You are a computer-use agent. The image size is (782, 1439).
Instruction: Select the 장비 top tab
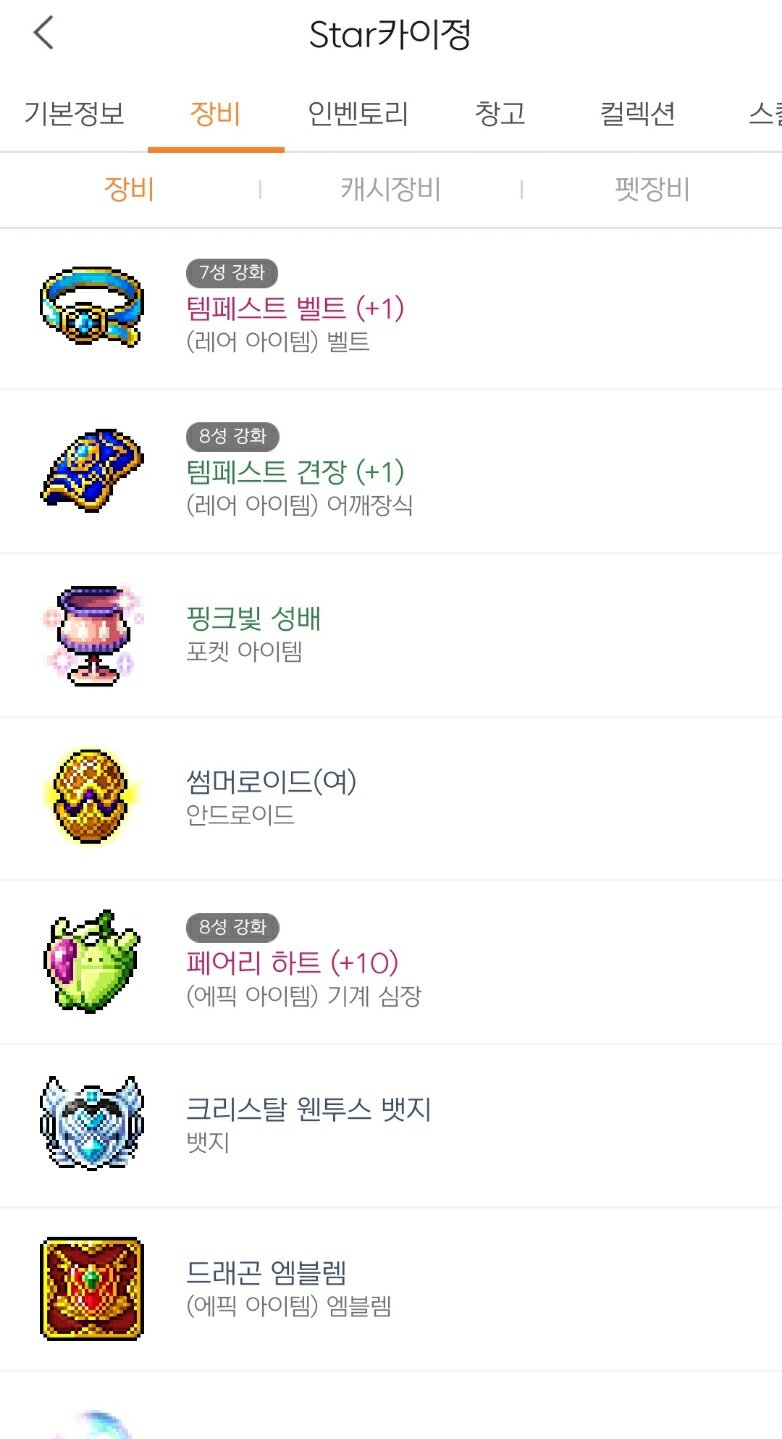coord(215,113)
